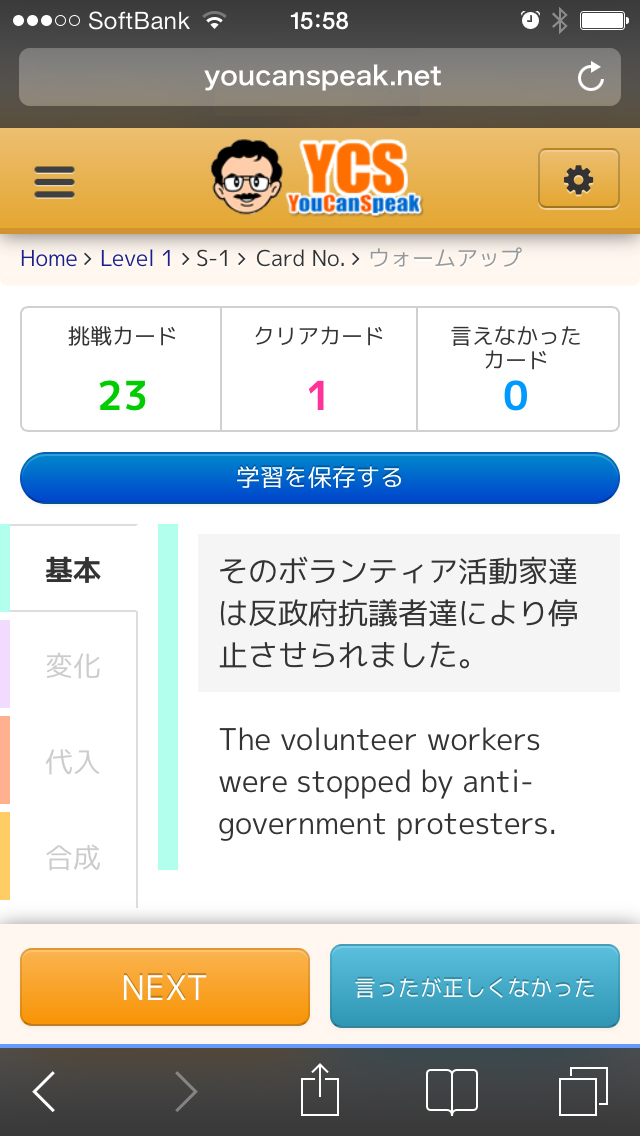
Task: Reload the page in address bar
Action: [x=591, y=77]
